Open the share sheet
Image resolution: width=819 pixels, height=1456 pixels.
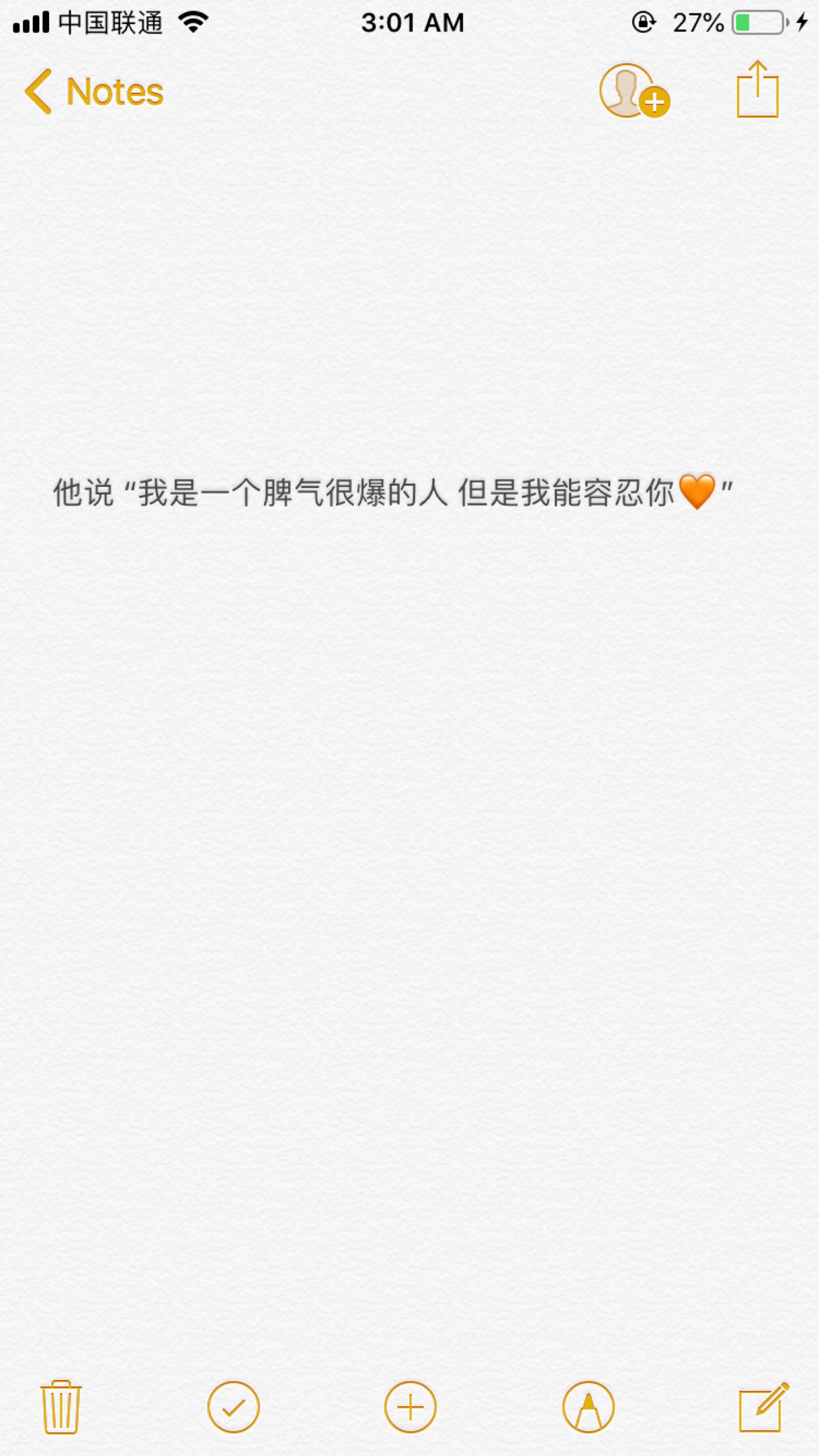758,91
